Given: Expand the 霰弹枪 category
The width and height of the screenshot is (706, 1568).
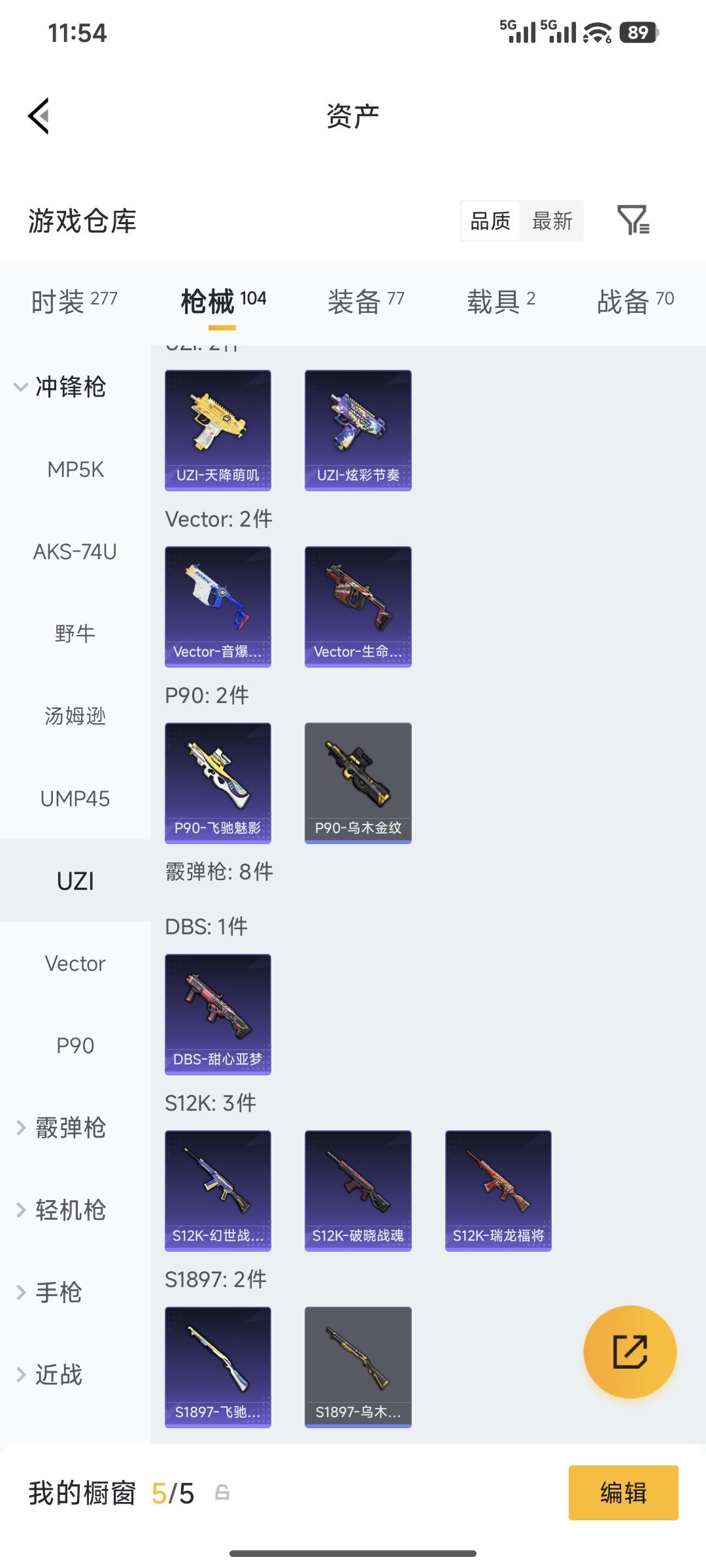Looking at the screenshot, I should click(60, 1128).
